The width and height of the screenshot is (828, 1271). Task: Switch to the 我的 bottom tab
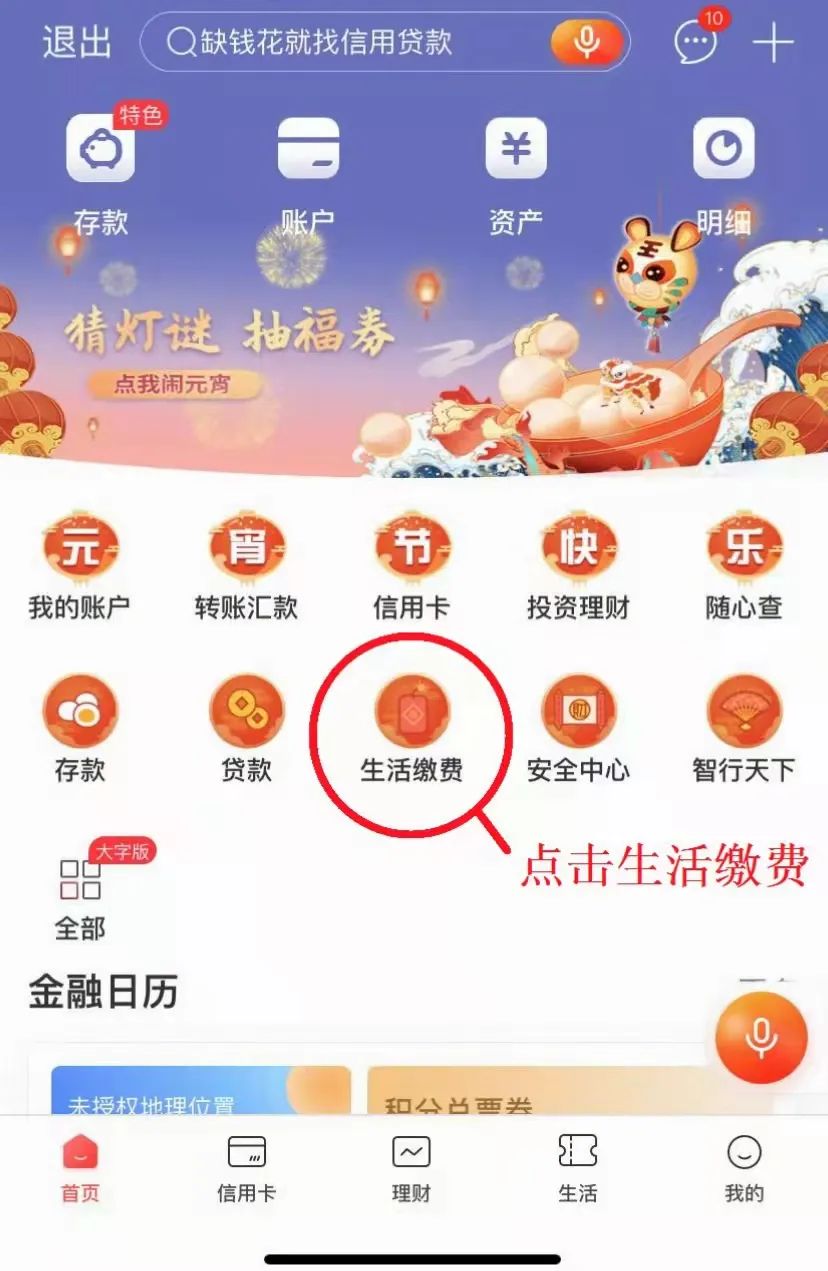(x=744, y=1168)
